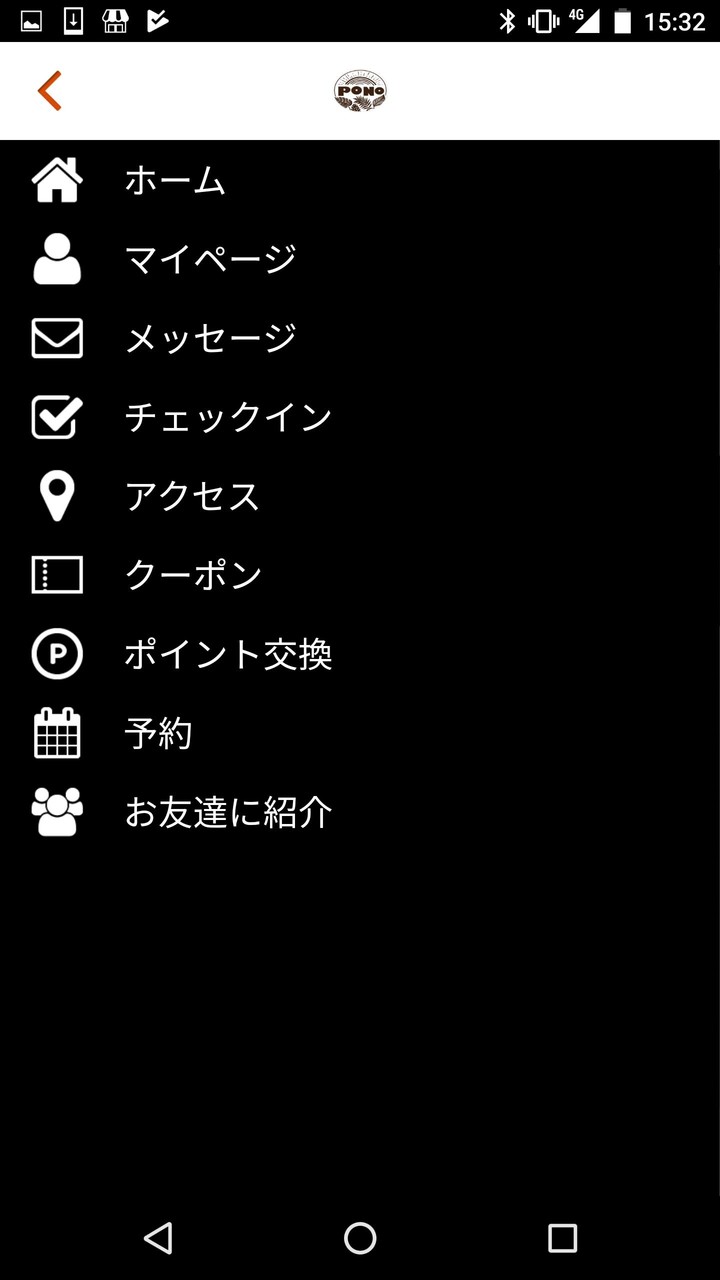Tap the お友達に紹介 group icon

pos(57,812)
